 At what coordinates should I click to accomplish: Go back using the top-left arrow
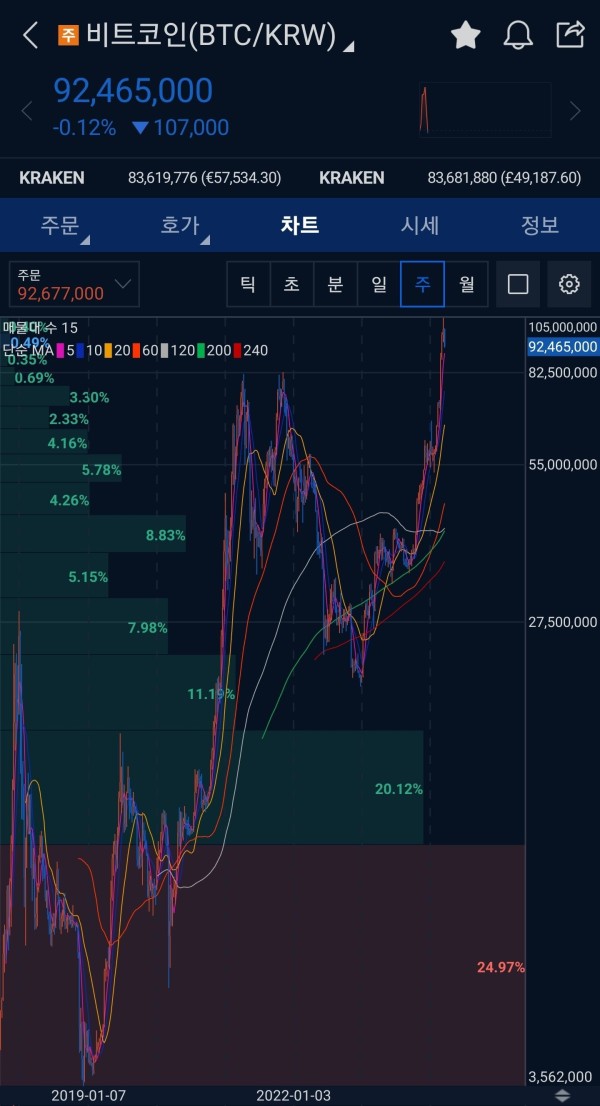click(30, 36)
